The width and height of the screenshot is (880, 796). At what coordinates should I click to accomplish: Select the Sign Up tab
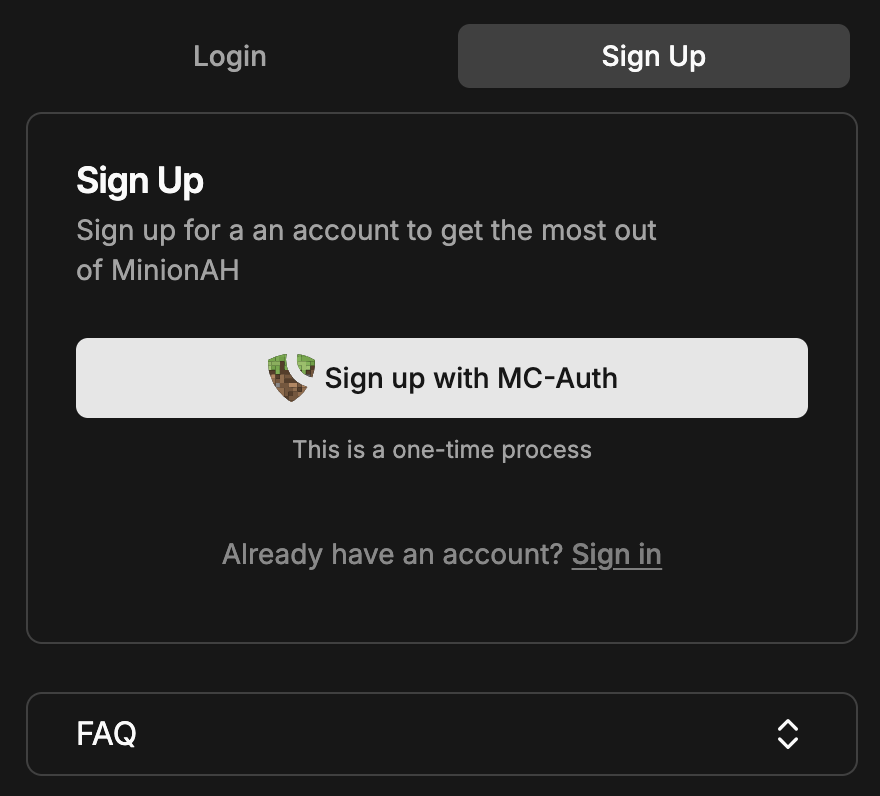tap(653, 56)
